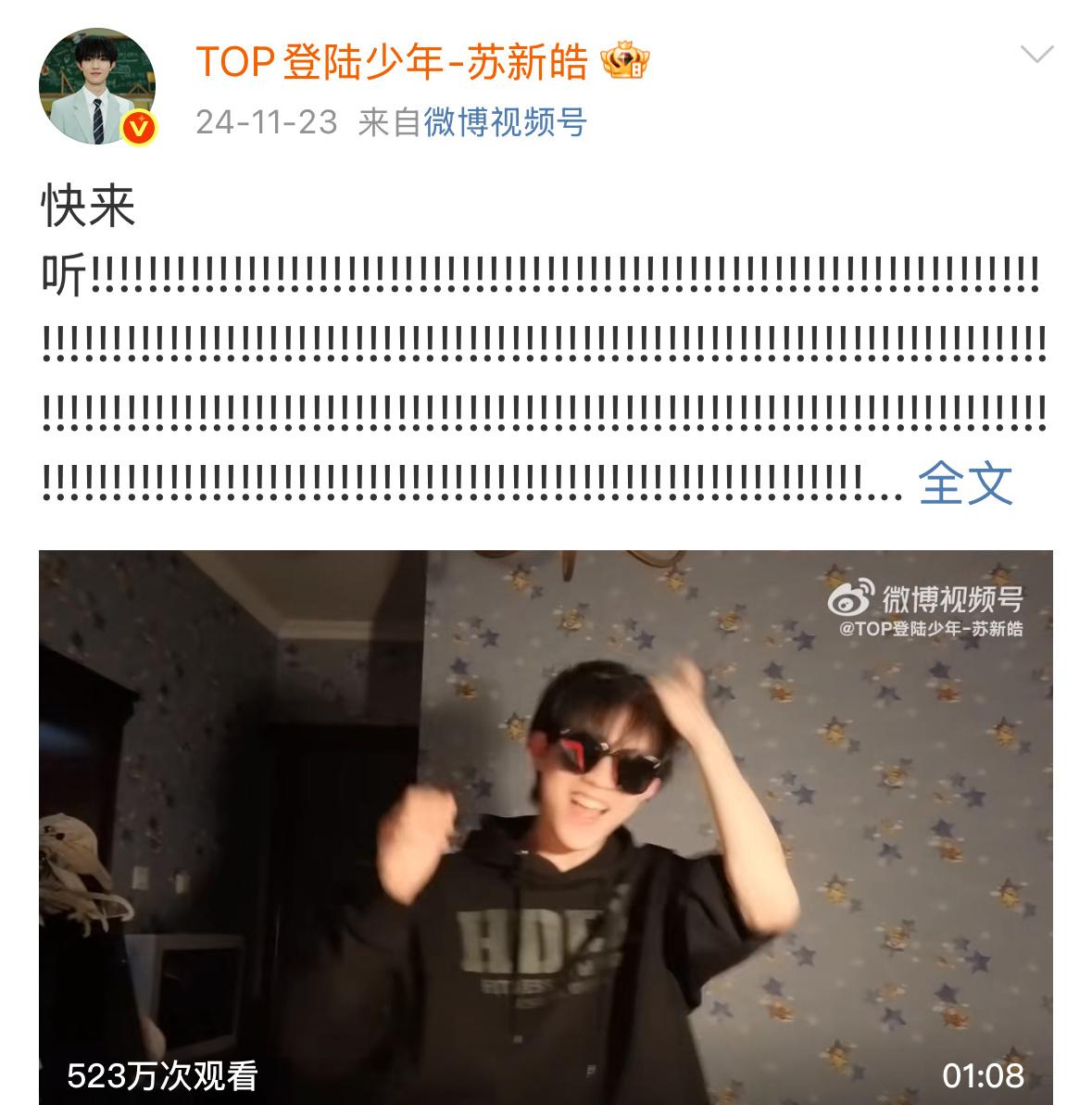Open the TOP登陆少年-苏新皓 username link
1092x1105 pixels.
391,63
